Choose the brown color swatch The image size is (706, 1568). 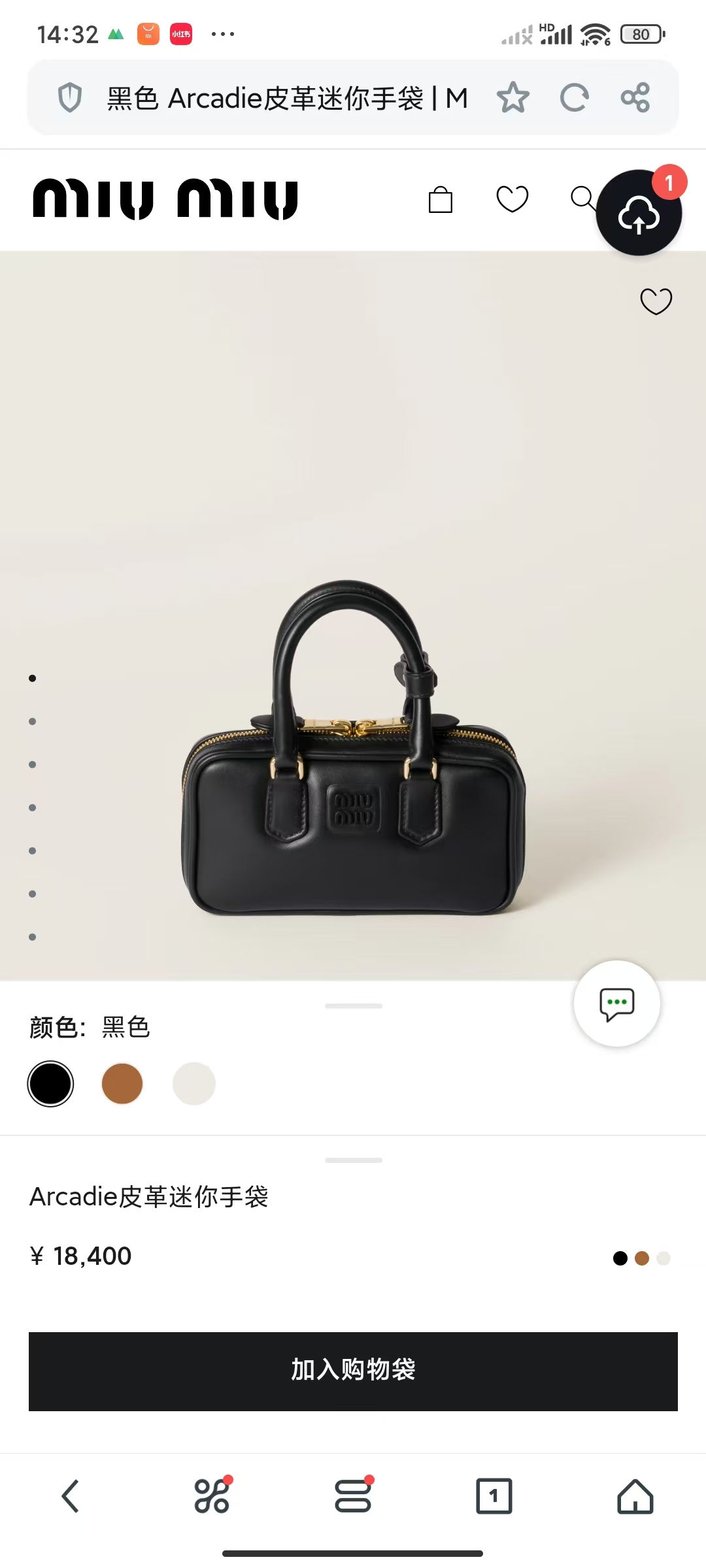[x=122, y=1084]
